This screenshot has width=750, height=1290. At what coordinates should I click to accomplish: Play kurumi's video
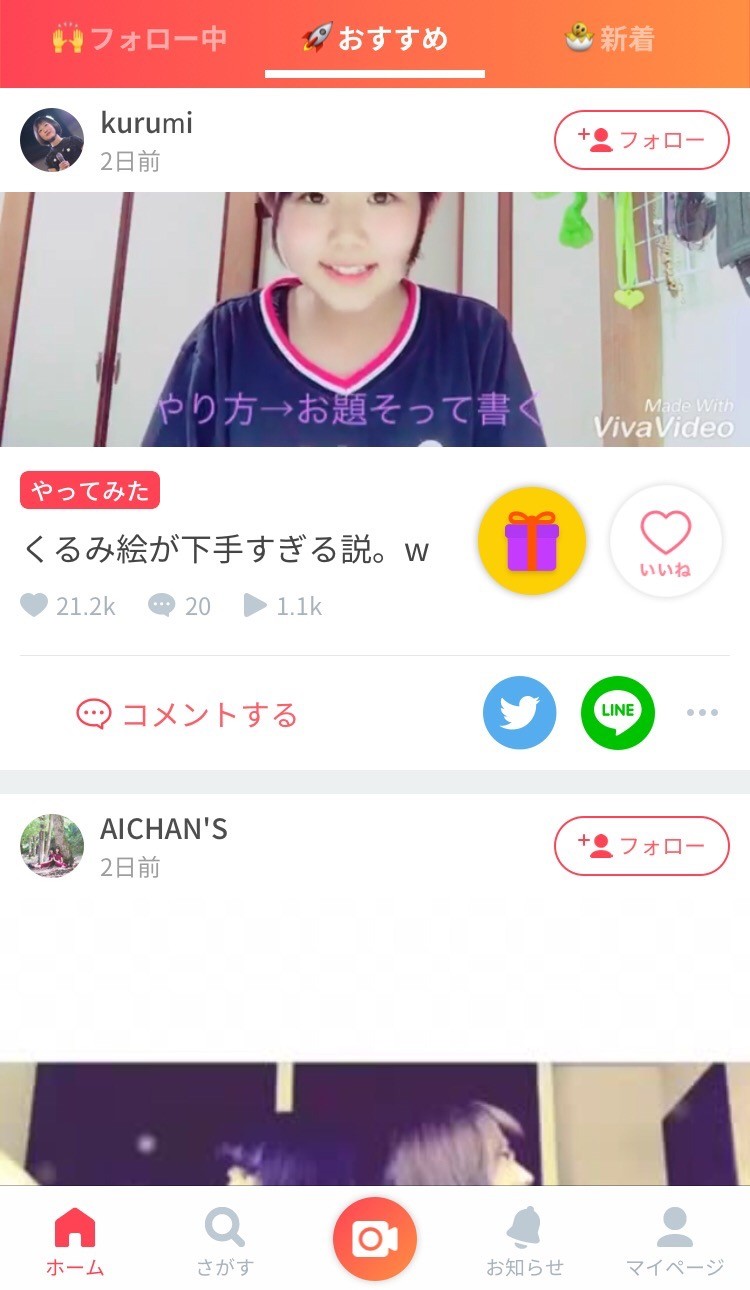(375, 319)
